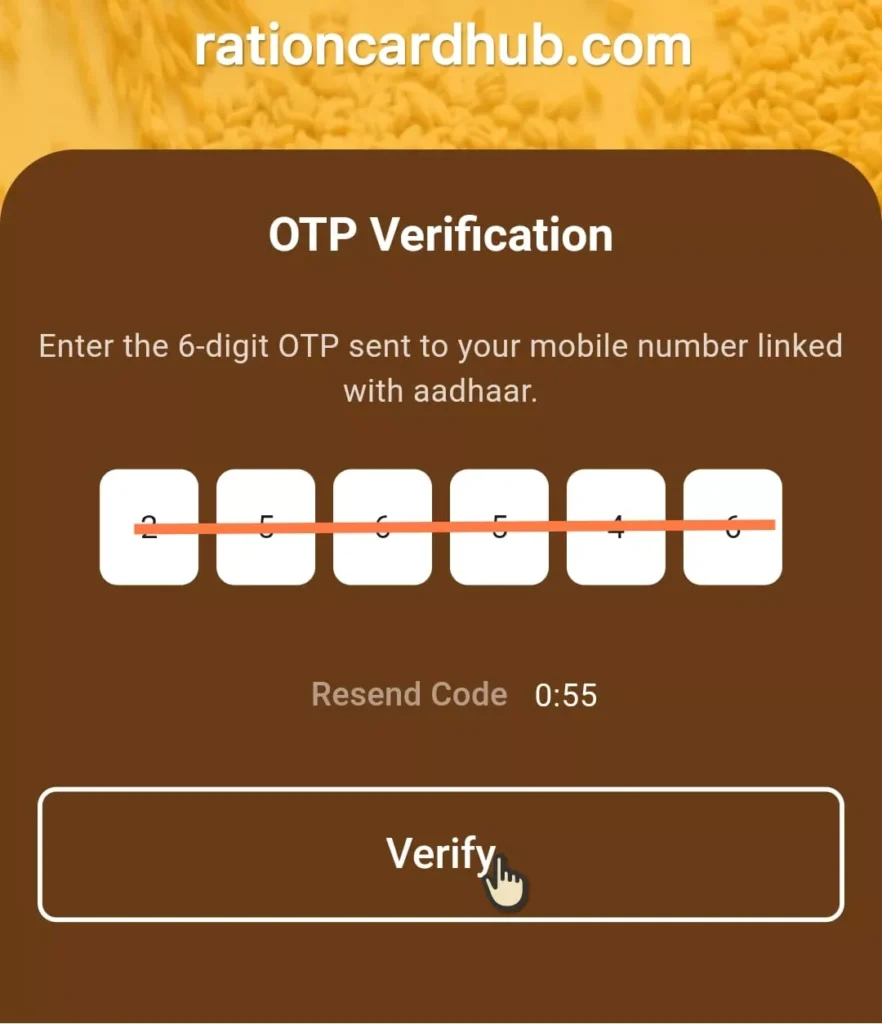The image size is (882, 1024).
Task: Select the OTP box containing digit 4
Action: (616, 527)
